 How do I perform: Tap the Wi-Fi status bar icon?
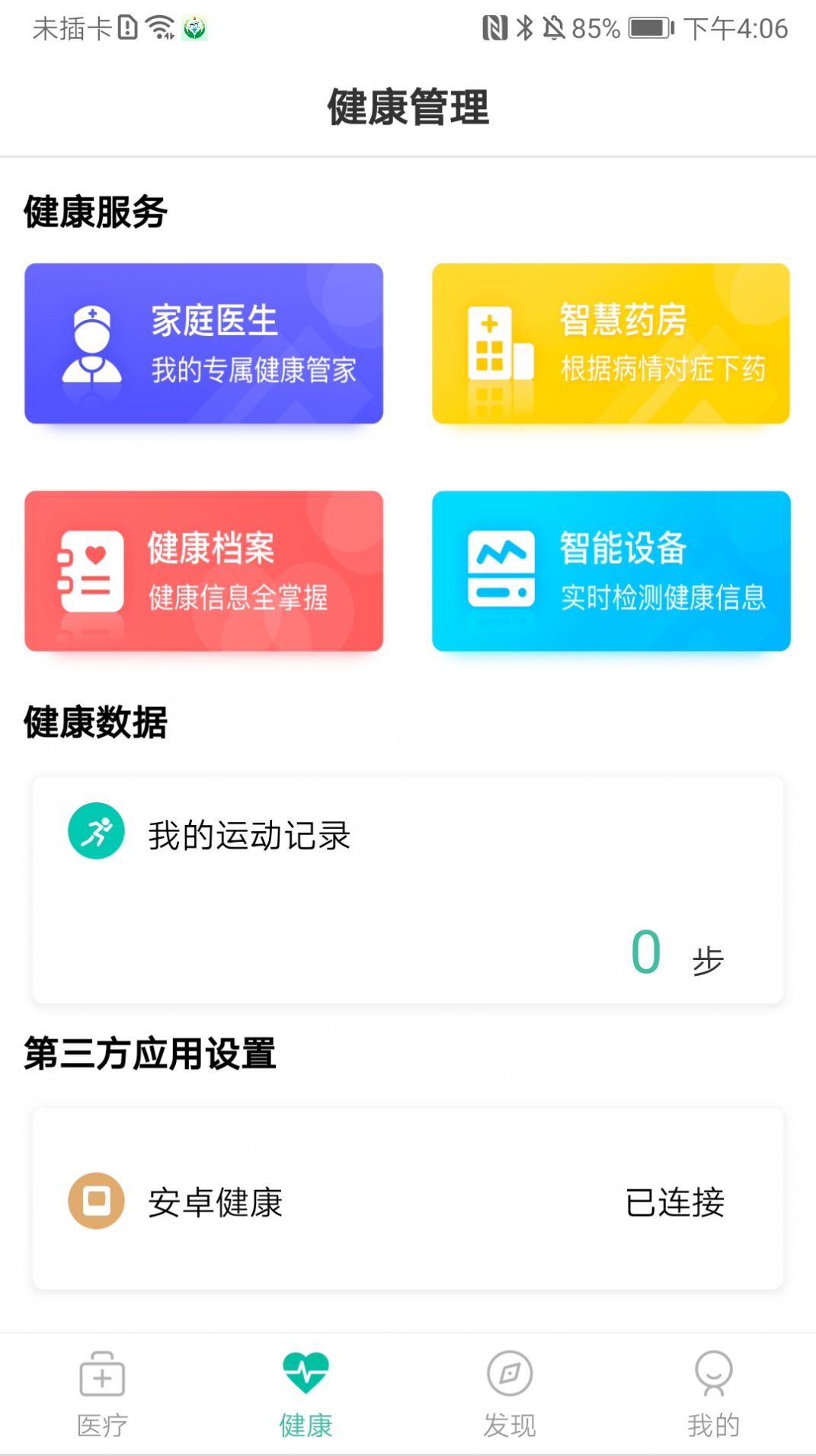tap(160, 25)
